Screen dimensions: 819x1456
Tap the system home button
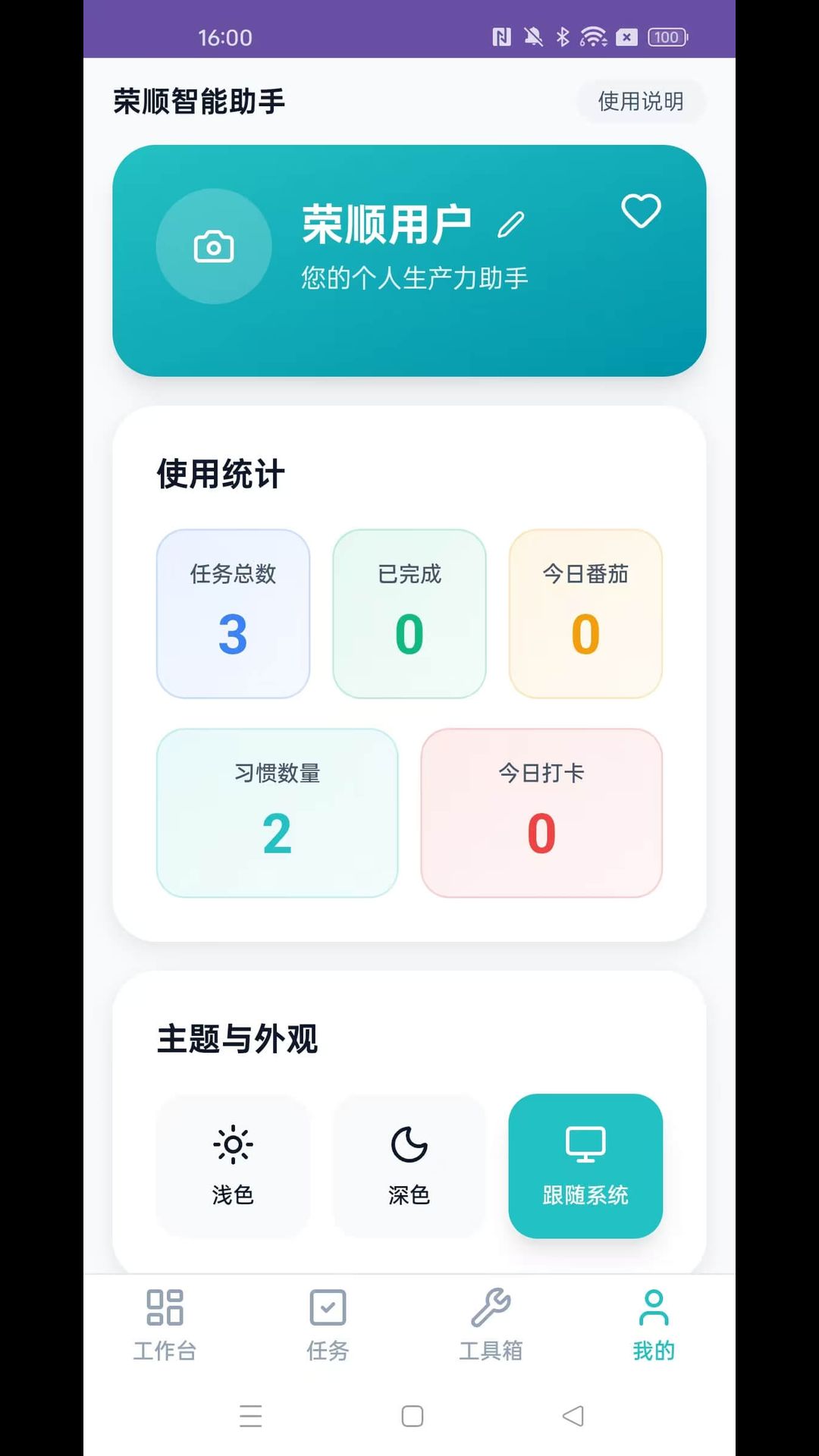point(412,1416)
